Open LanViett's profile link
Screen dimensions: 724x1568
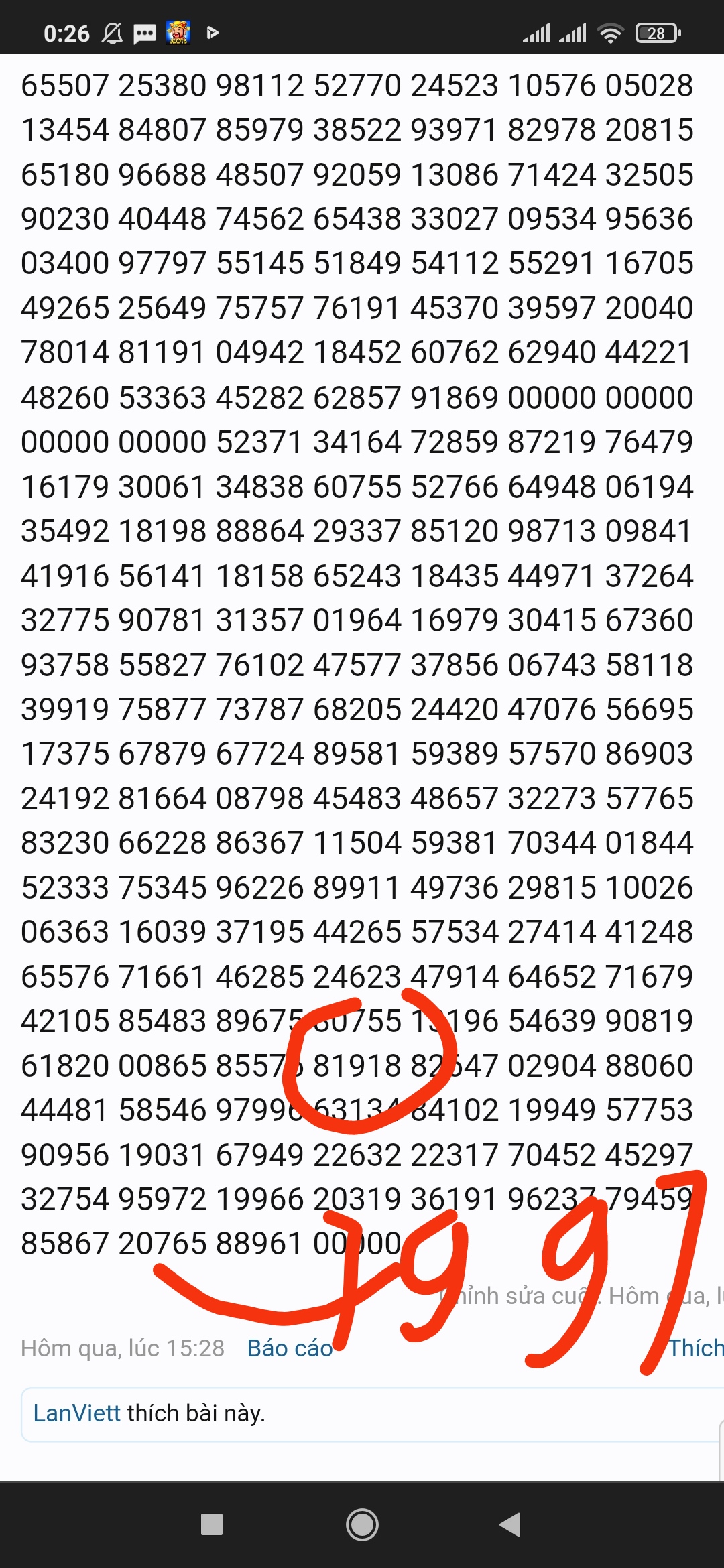[77, 1413]
